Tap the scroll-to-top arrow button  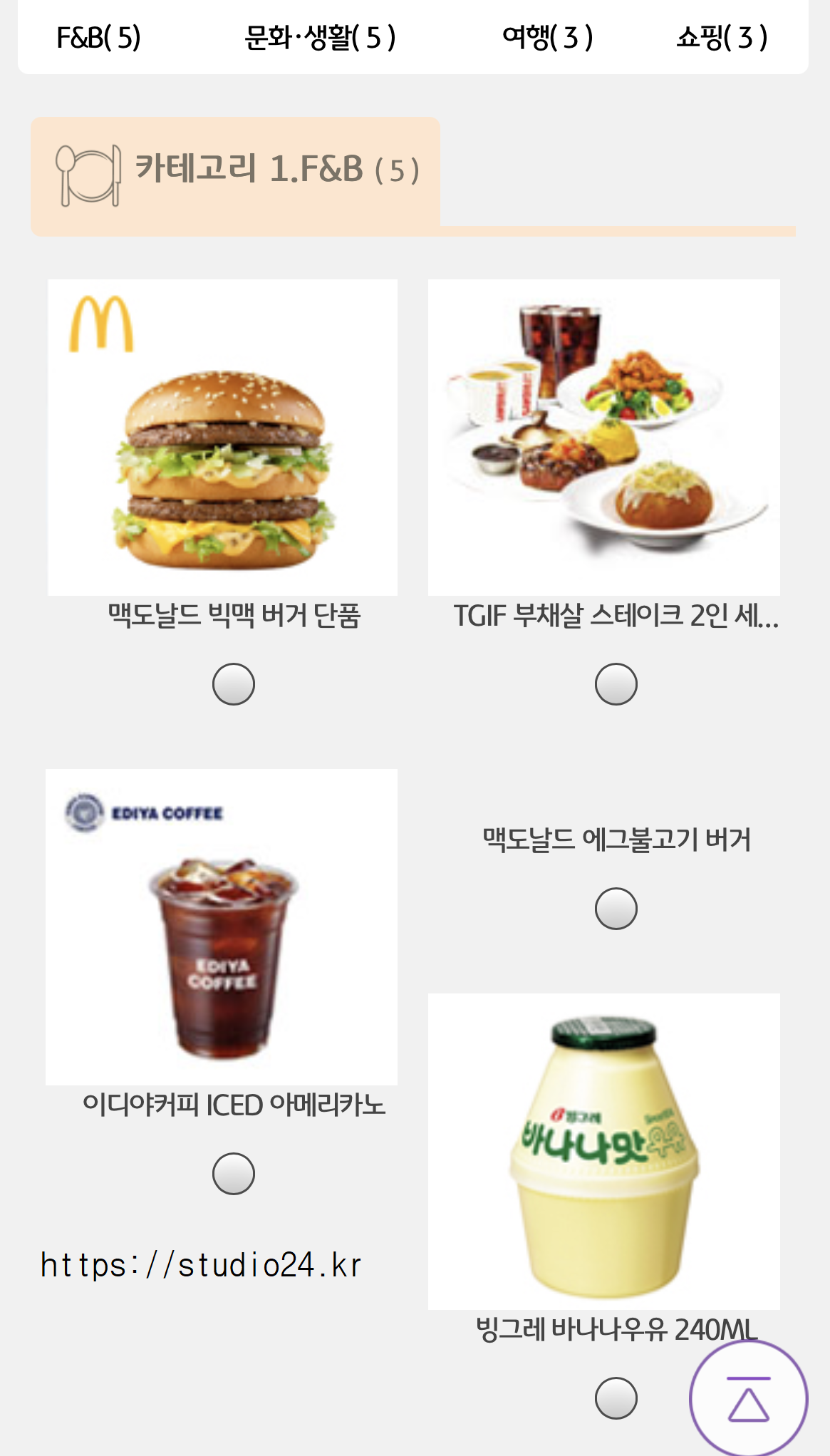[749, 1399]
